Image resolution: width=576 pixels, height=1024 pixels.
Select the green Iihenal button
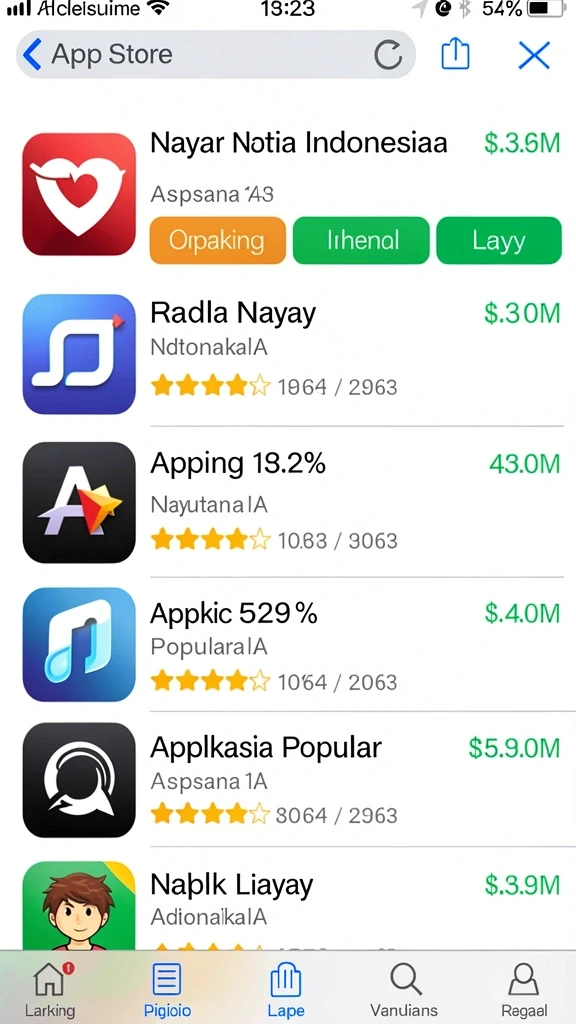[361, 240]
